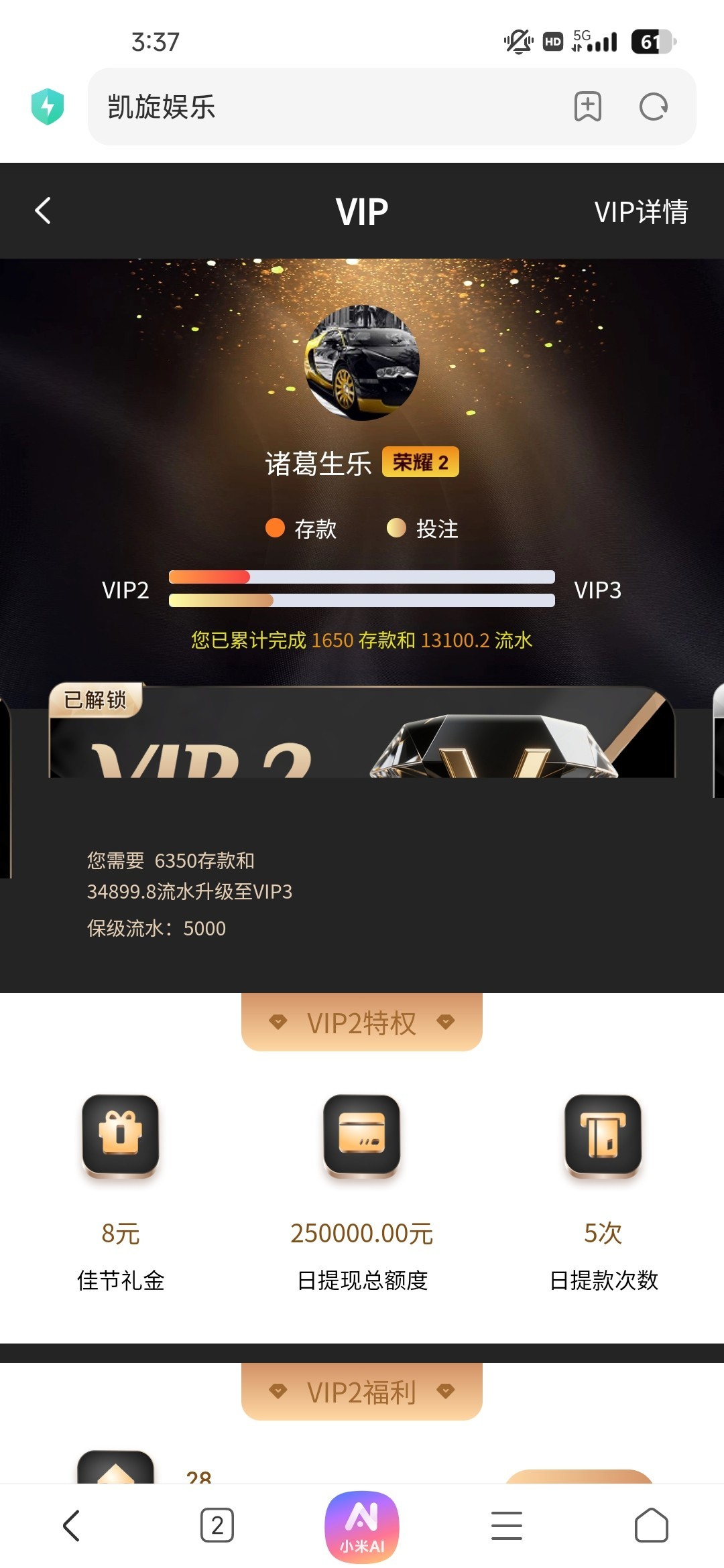The height and width of the screenshot is (1568, 724).
Task: Open the browser tabs switcher
Action: click(x=217, y=1526)
